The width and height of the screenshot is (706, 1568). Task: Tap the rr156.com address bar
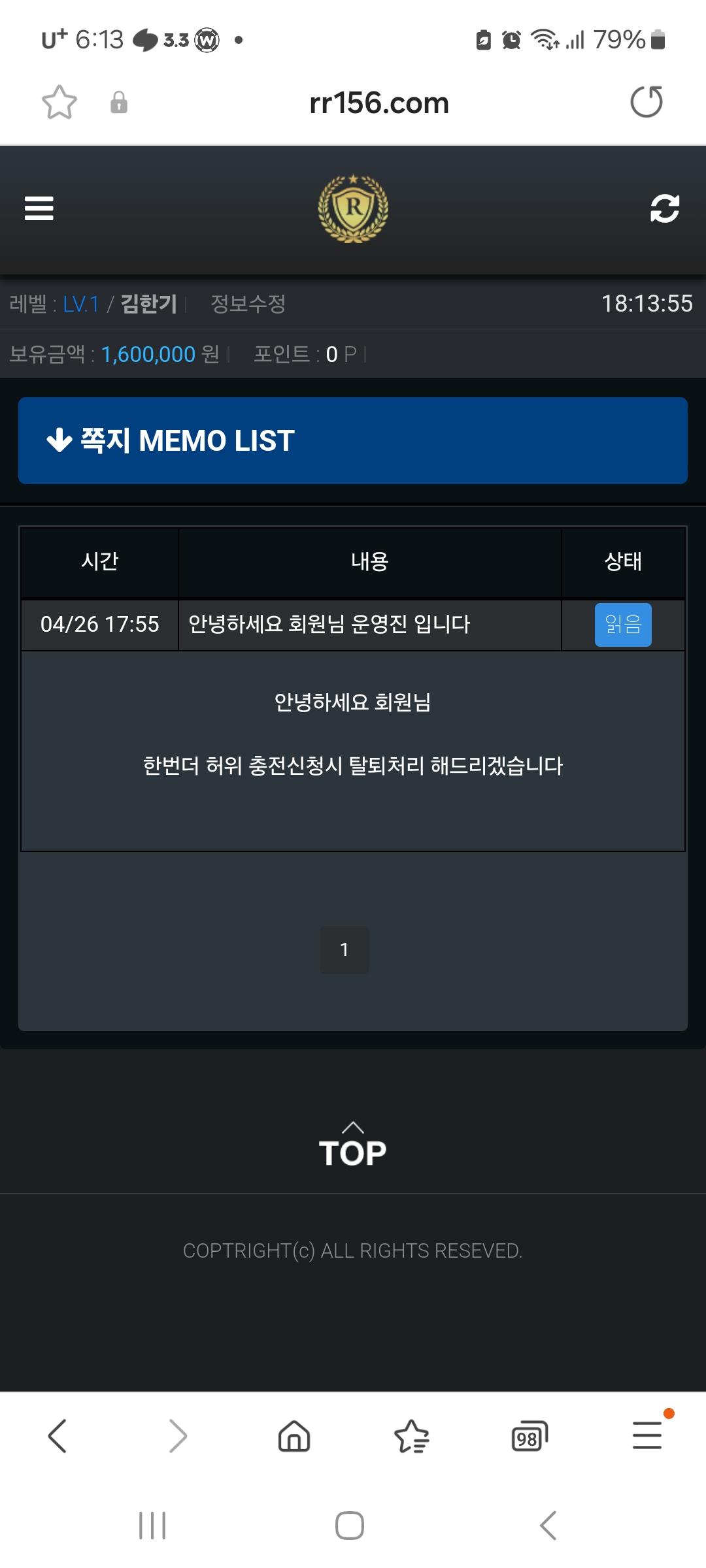click(x=378, y=103)
